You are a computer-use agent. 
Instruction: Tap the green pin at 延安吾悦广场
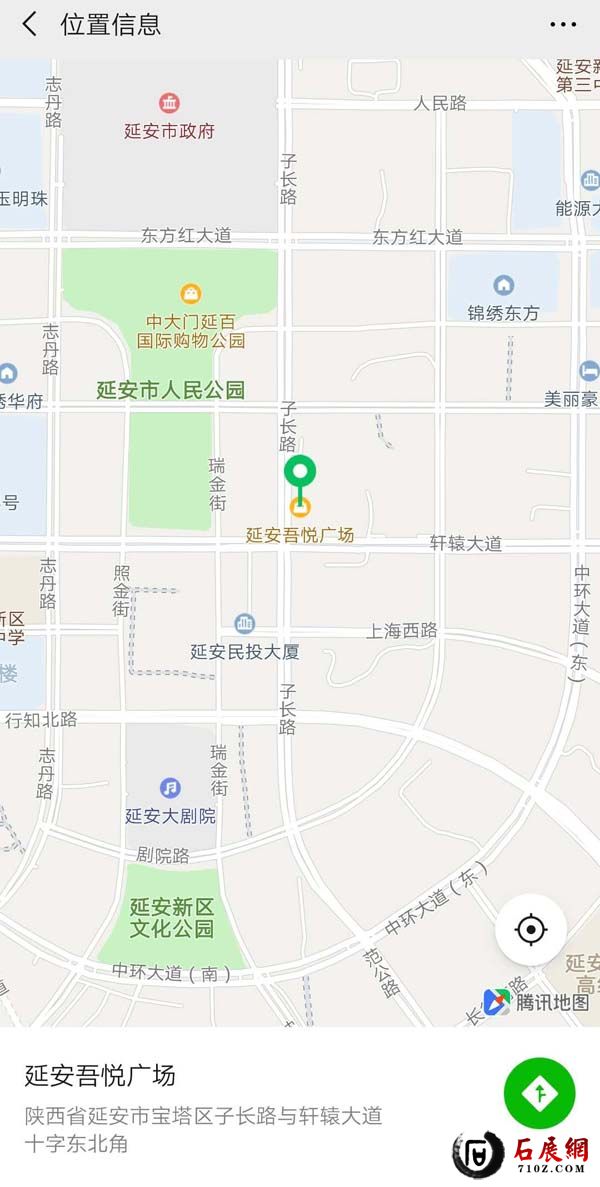[299, 471]
